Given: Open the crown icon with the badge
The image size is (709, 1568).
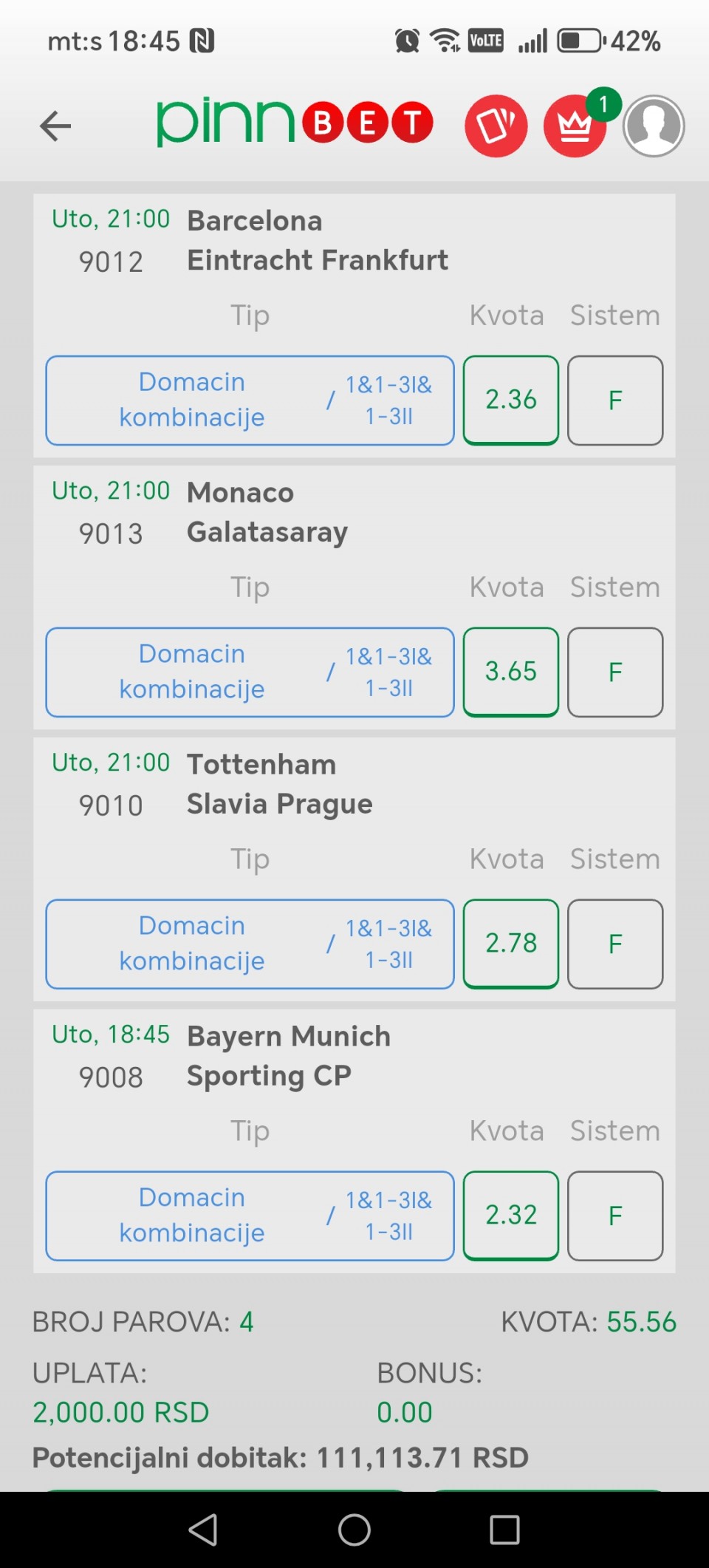Looking at the screenshot, I should pos(575,126).
